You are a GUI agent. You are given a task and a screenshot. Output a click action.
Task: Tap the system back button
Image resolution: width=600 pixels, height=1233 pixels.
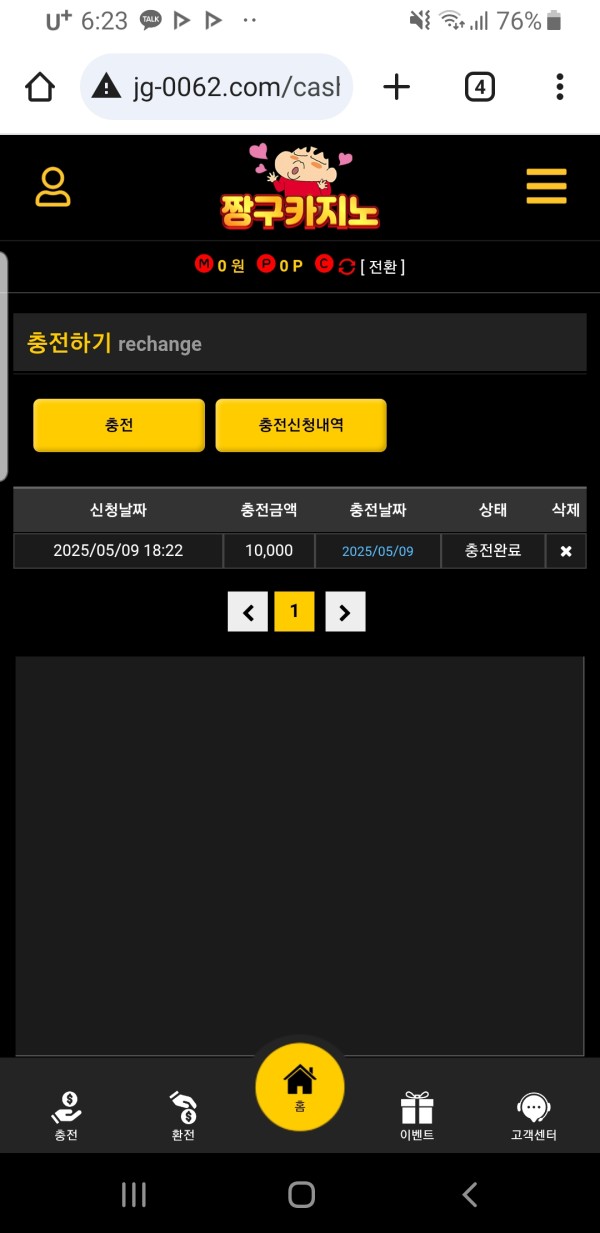coord(469,1194)
